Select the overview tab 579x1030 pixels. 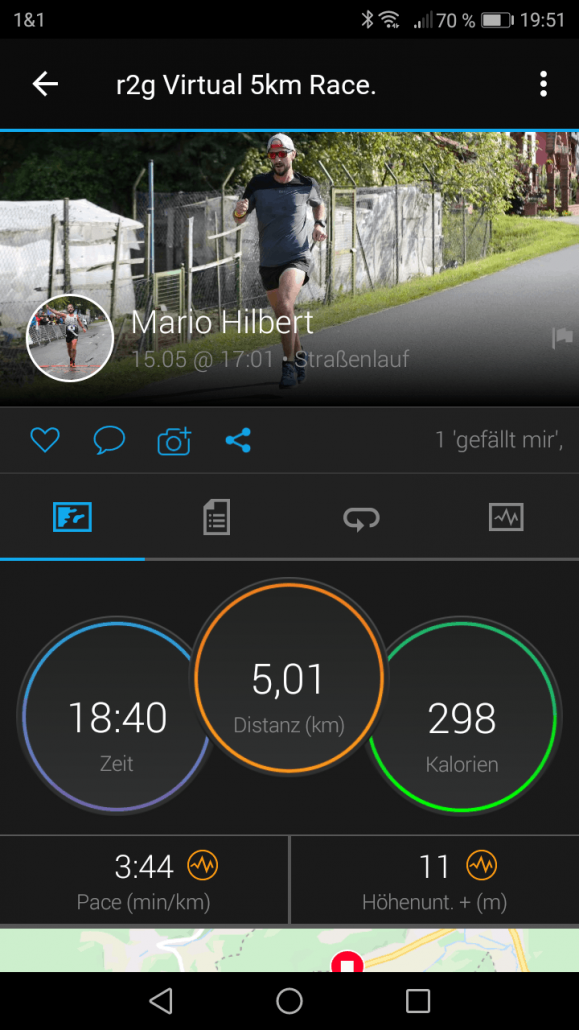pos(72,517)
